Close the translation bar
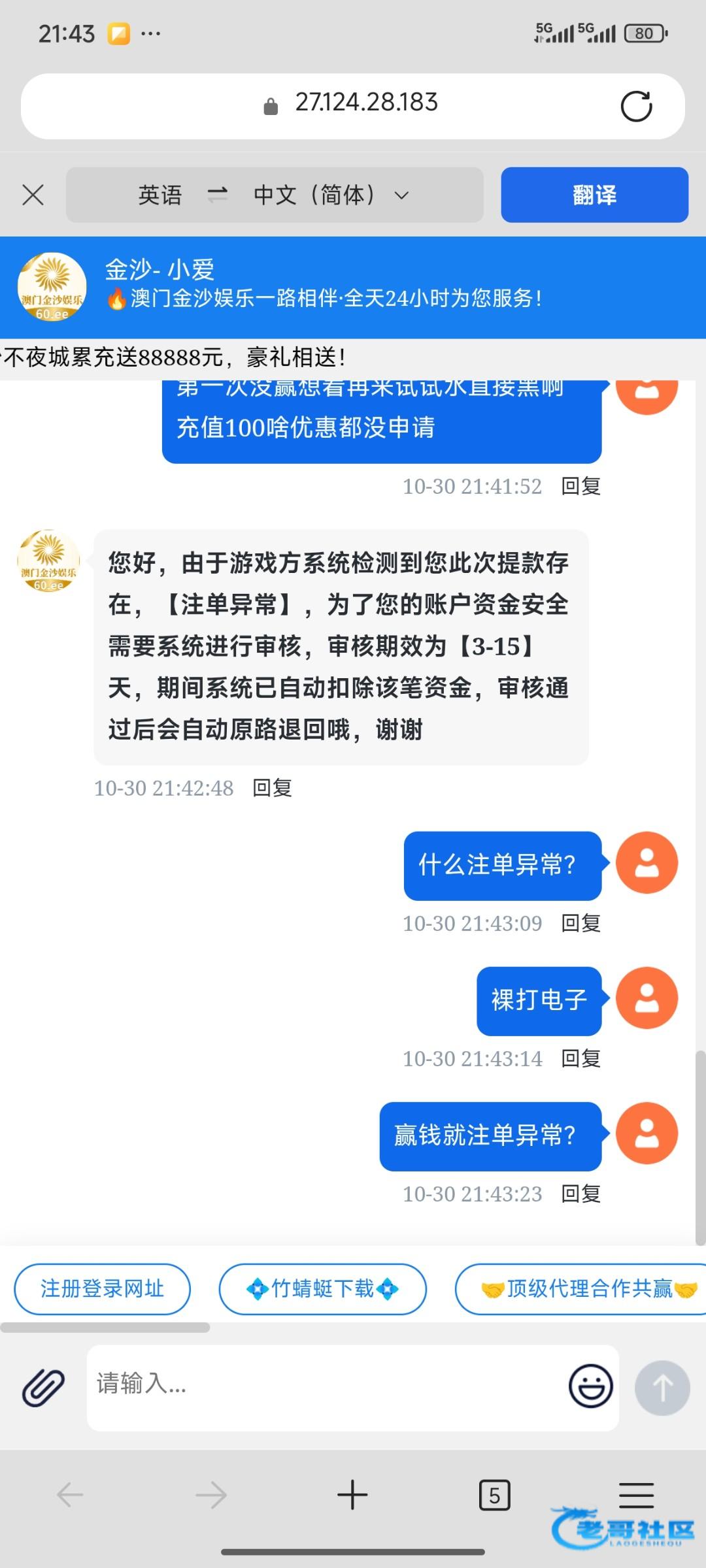 [33, 195]
